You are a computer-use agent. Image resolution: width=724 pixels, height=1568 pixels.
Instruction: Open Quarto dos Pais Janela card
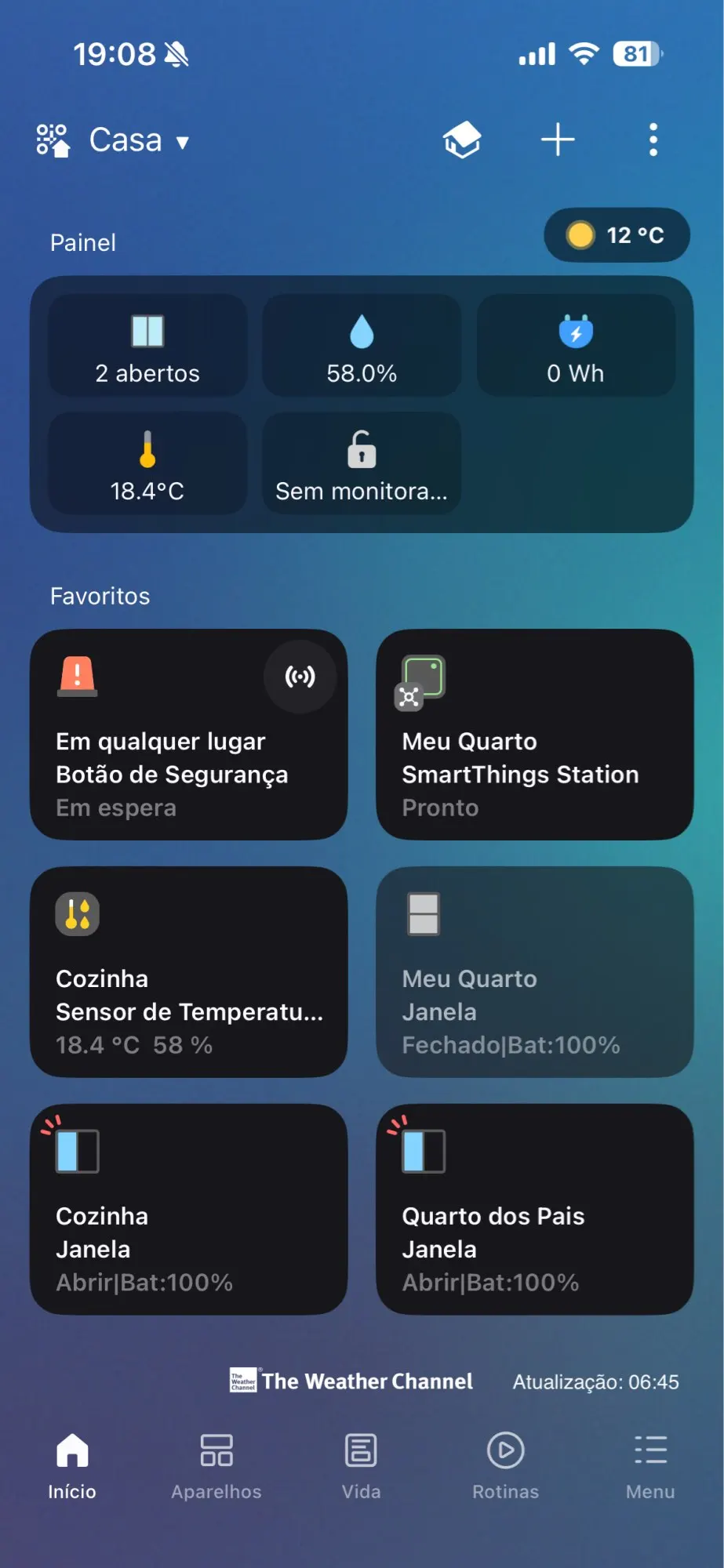[x=535, y=1210]
